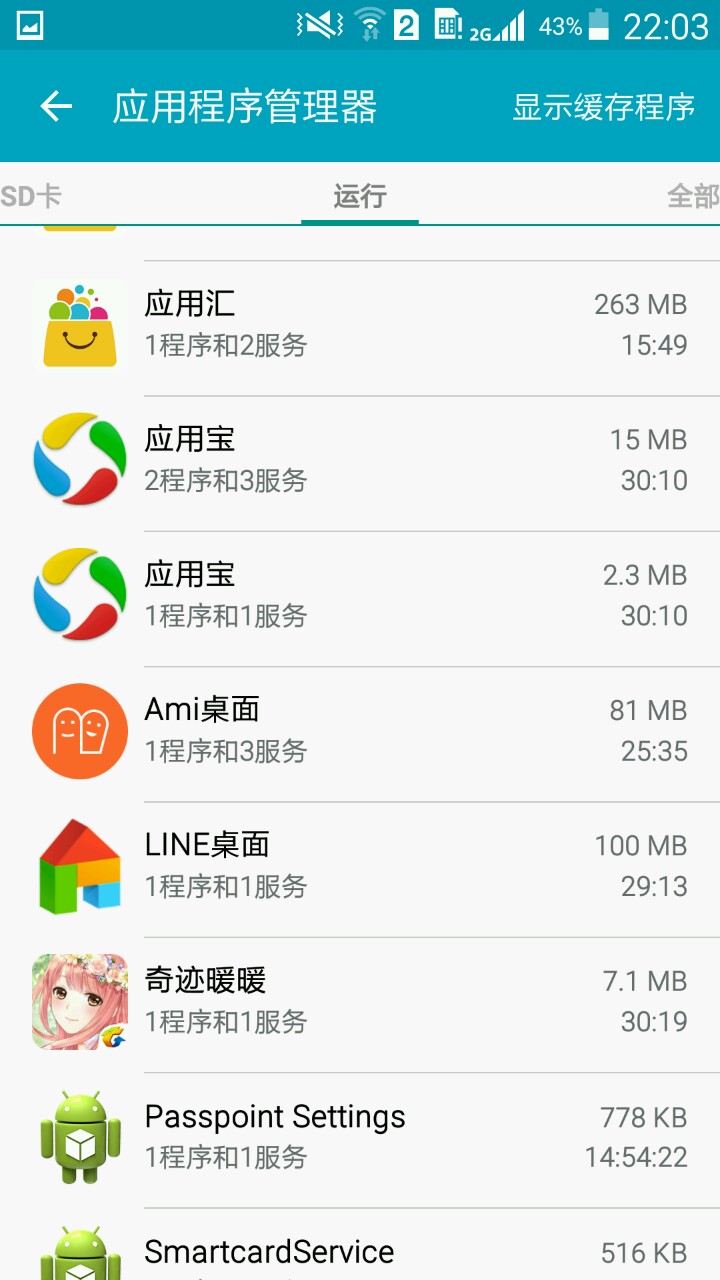720x1280 pixels.
Task: View Ami桌面 running services
Action: click(x=360, y=731)
